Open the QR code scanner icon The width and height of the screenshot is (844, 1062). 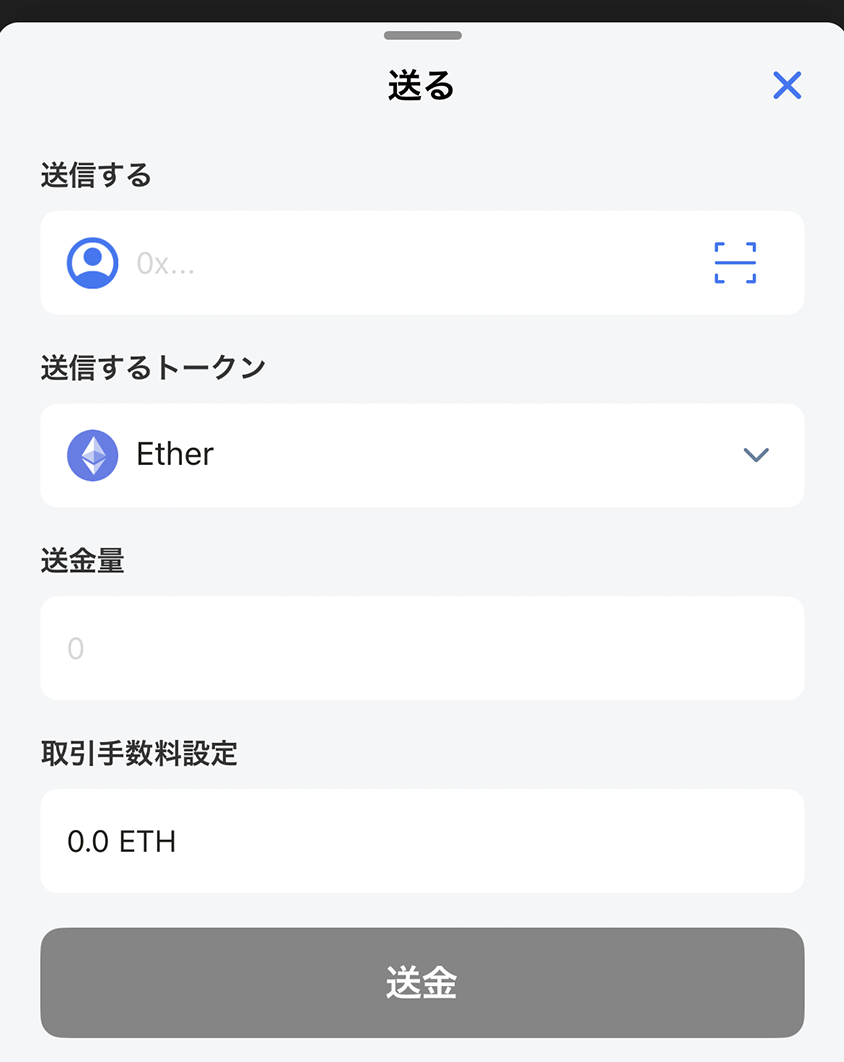735,263
